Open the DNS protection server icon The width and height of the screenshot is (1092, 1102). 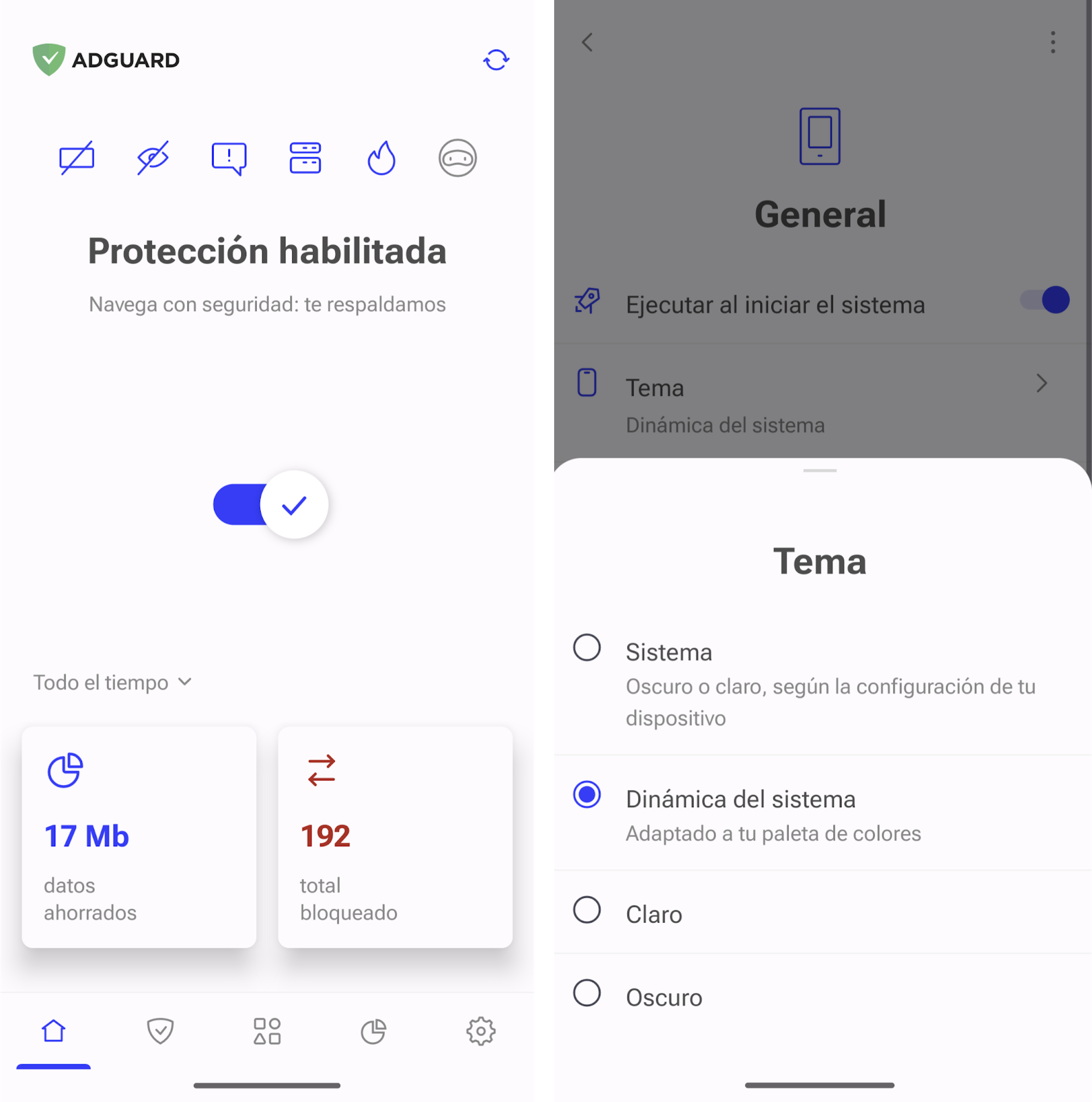[305, 158]
